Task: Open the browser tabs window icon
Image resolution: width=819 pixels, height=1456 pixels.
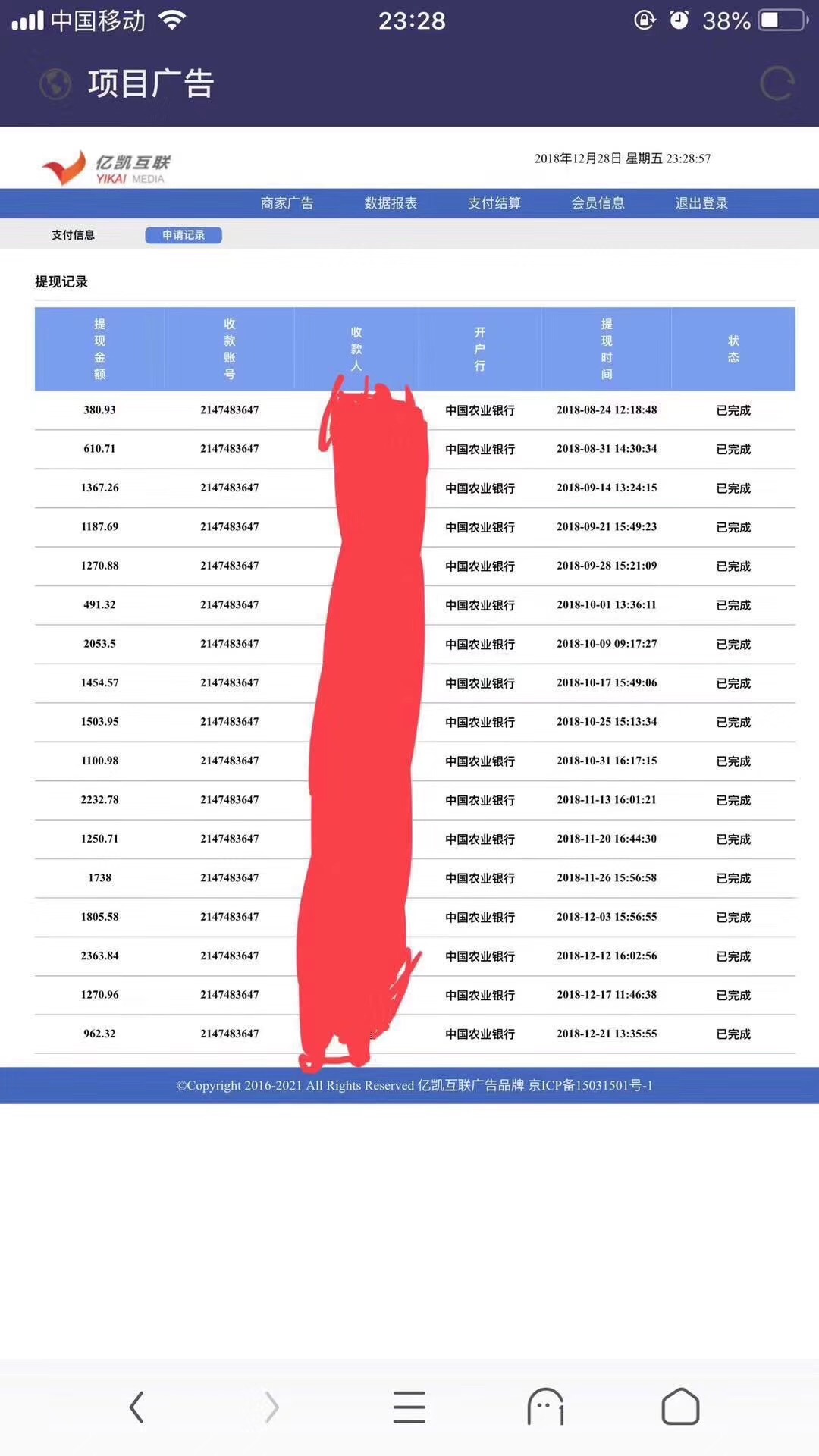Action: click(545, 1407)
